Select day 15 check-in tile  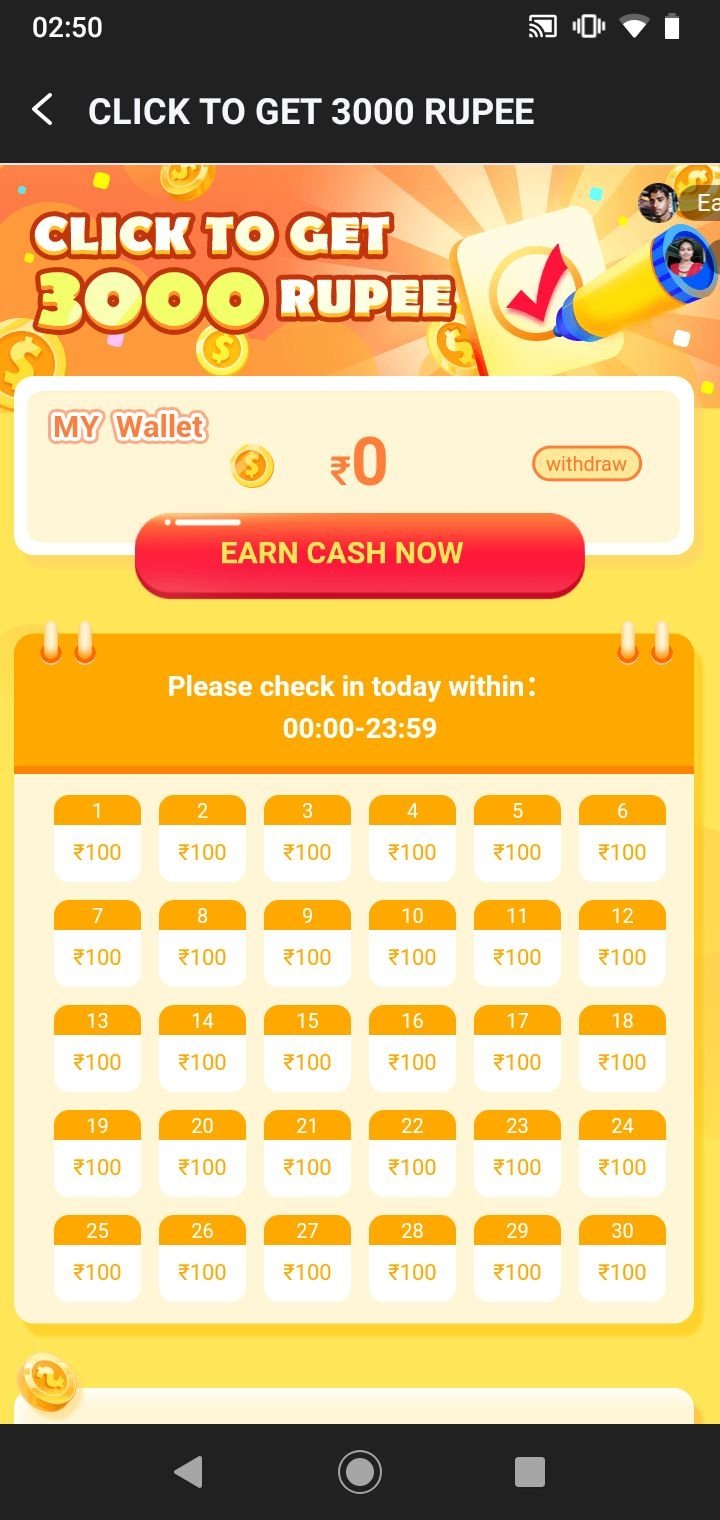[307, 1048]
